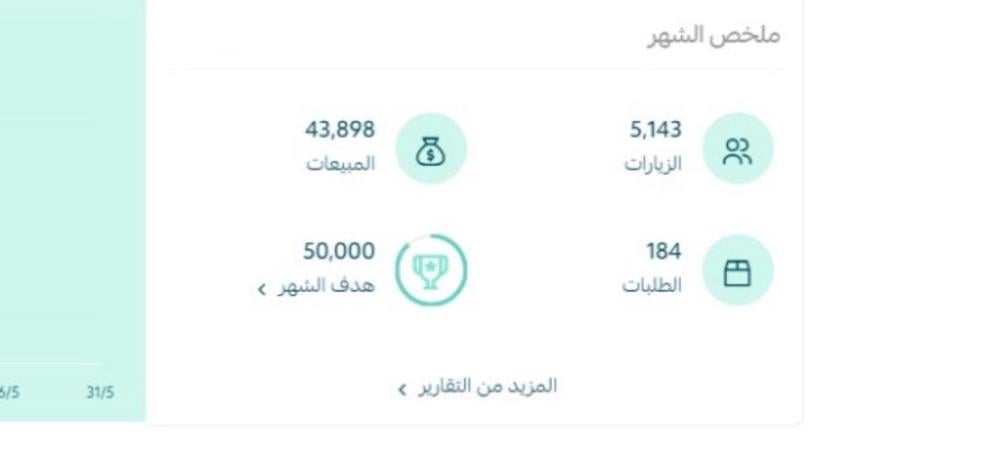
Task: Open the المزيد من التقارير link
Action: coord(478,386)
